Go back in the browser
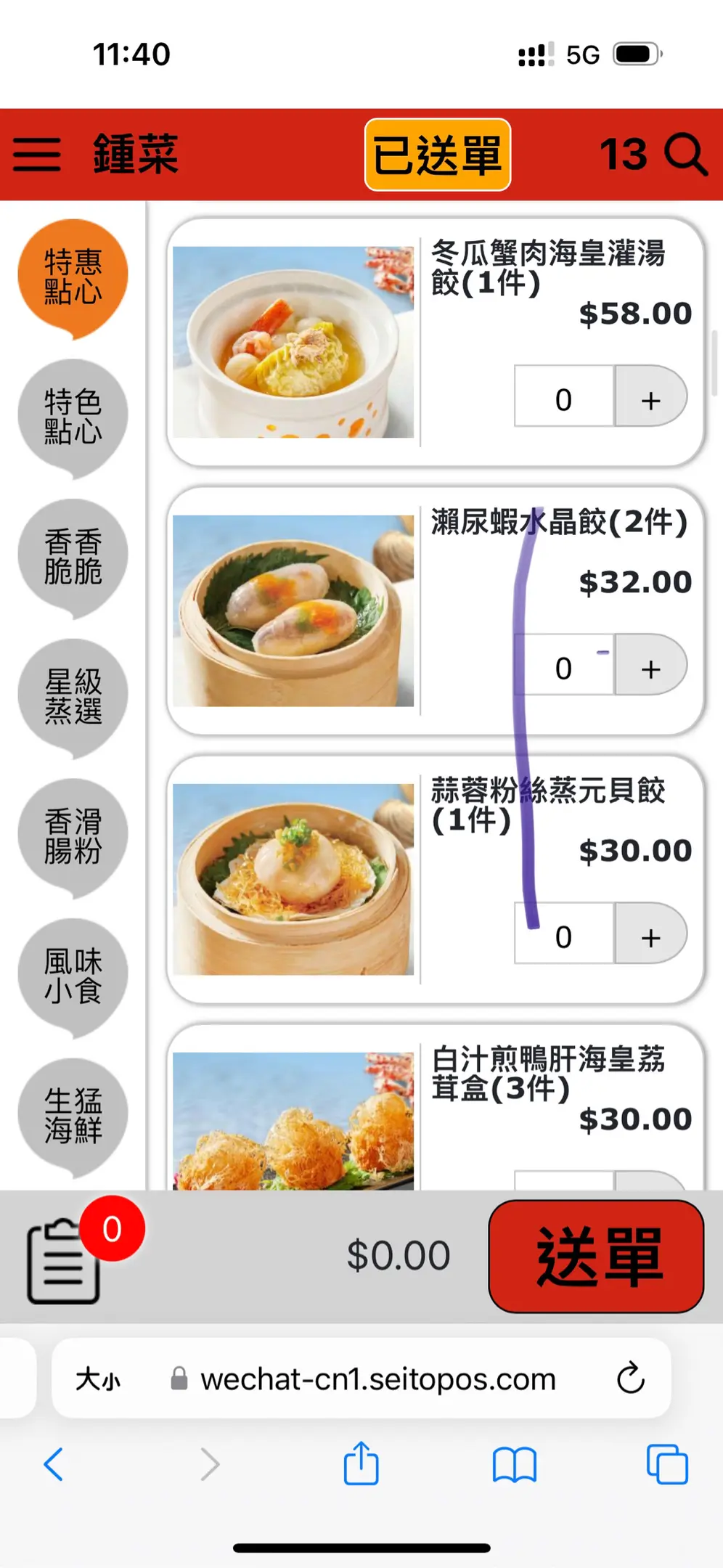The height and width of the screenshot is (1568, 723). (53, 1464)
